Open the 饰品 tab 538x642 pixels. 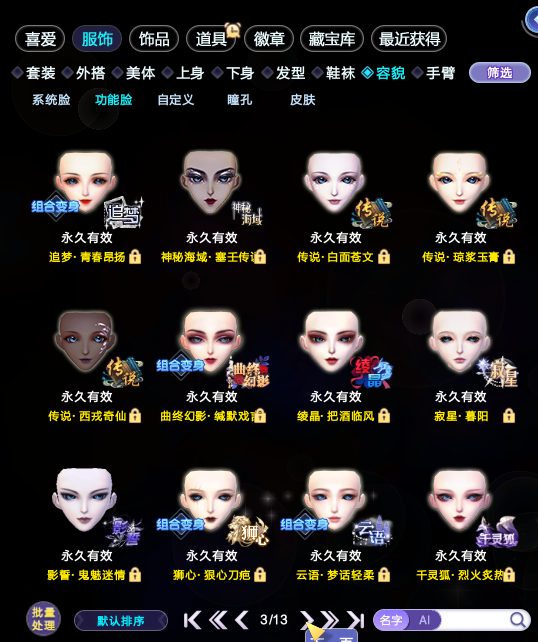[154, 39]
